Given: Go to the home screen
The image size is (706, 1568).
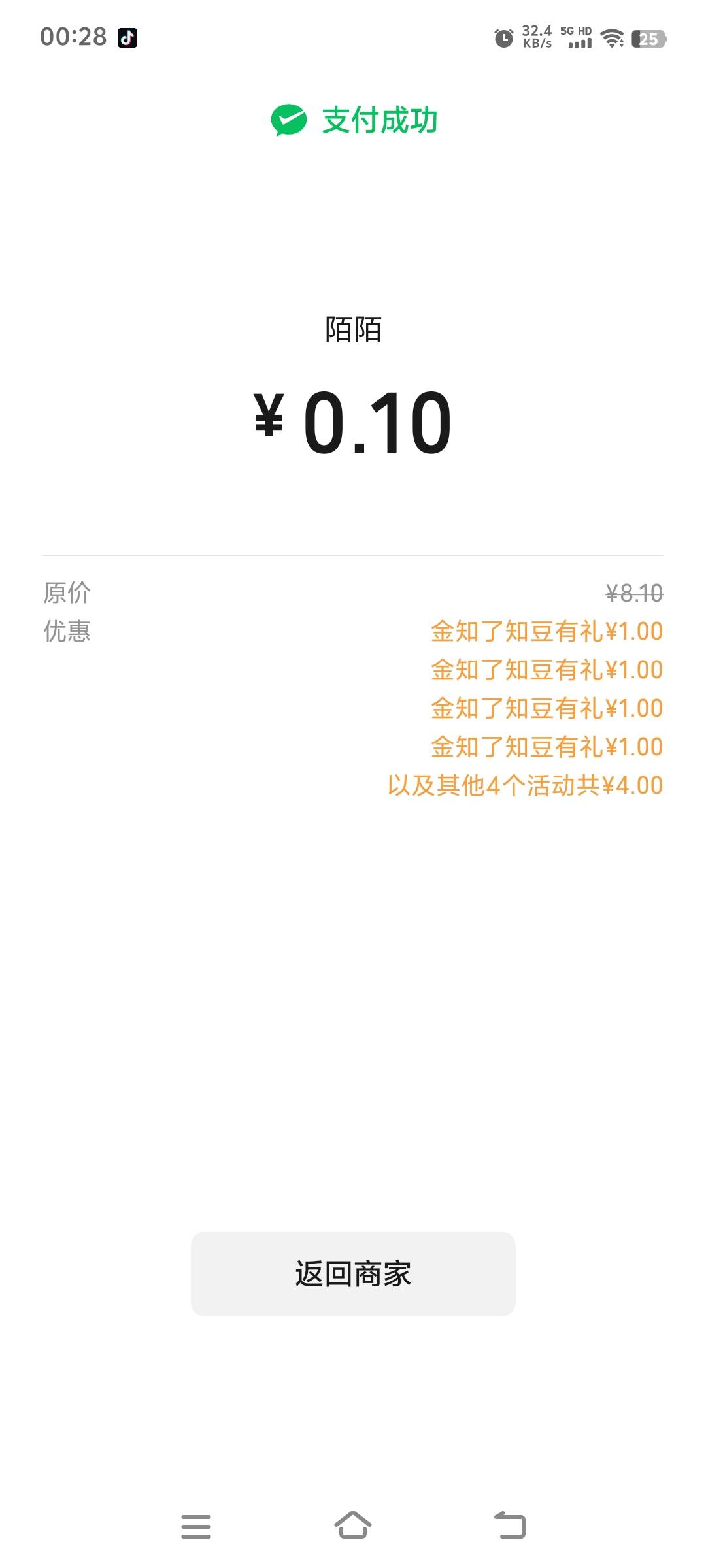Looking at the screenshot, I should 353,1526.
